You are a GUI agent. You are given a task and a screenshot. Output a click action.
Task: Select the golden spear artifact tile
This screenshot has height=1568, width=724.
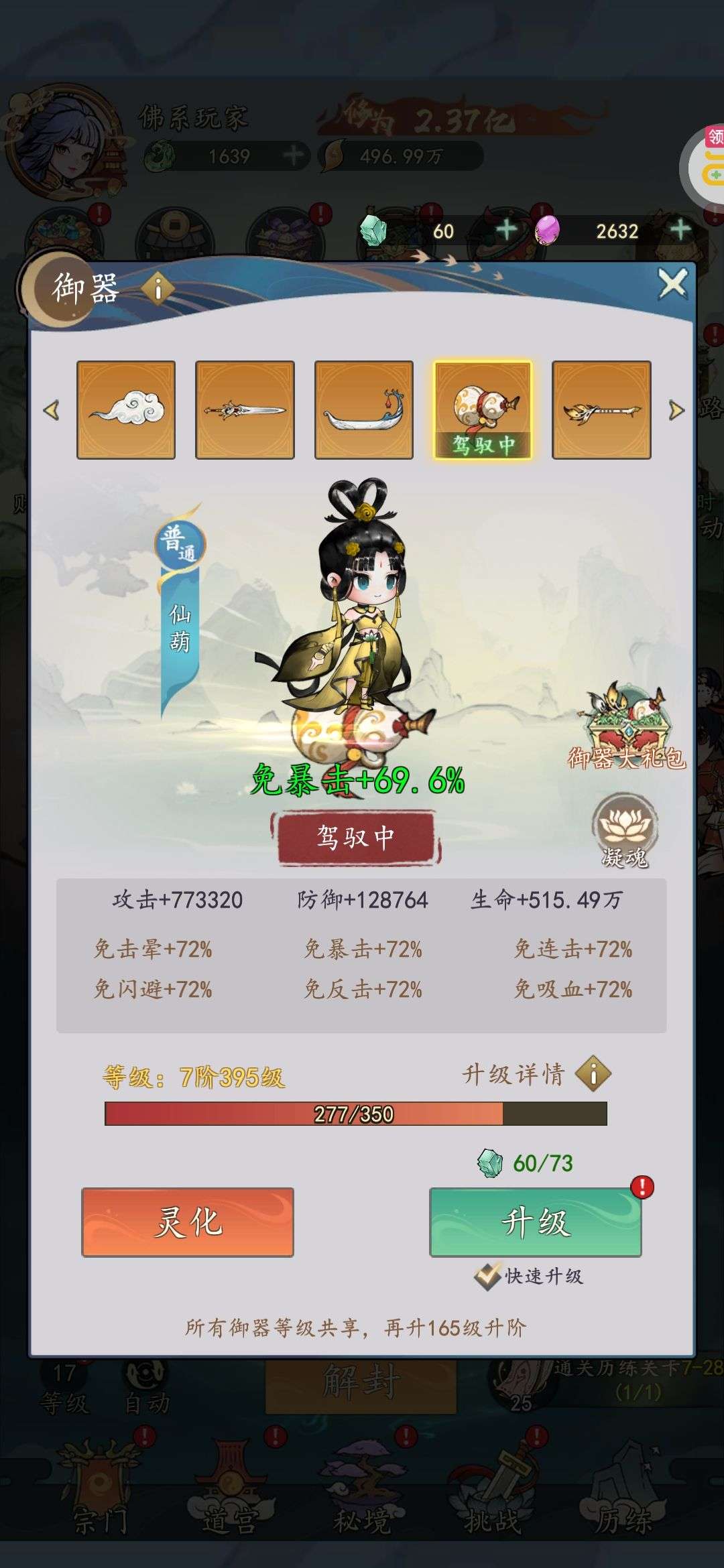601,409
